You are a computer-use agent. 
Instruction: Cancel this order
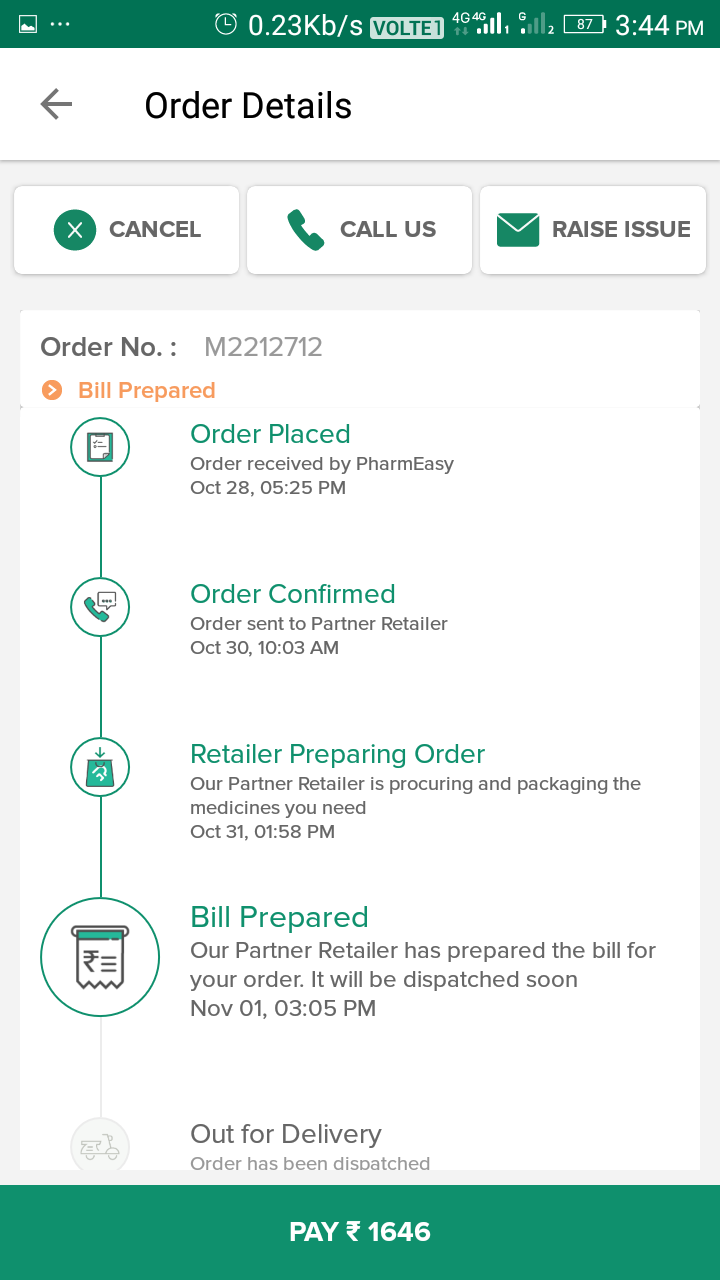click(x=126, y=230)
